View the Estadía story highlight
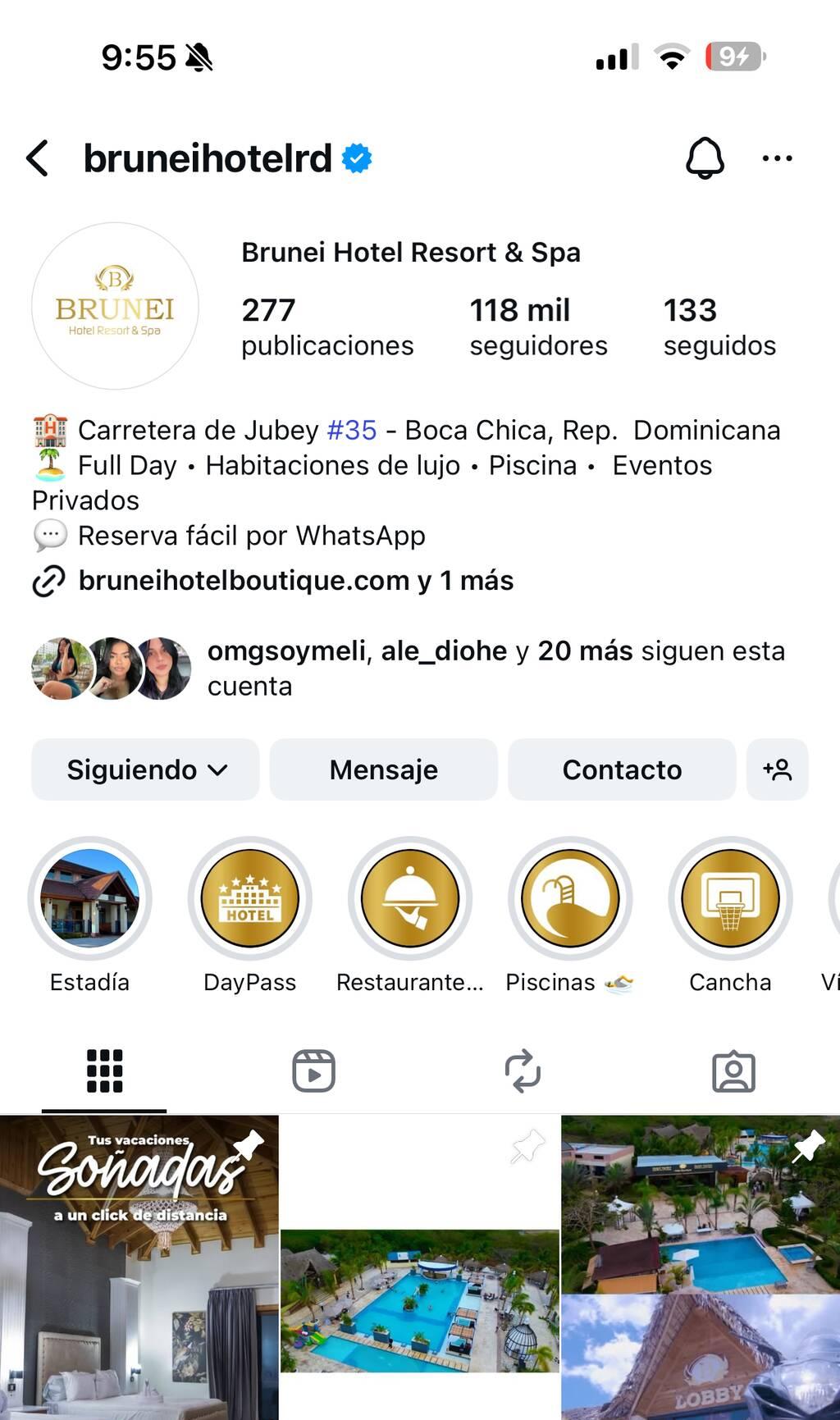840x1420 pixels. point(90,898)
